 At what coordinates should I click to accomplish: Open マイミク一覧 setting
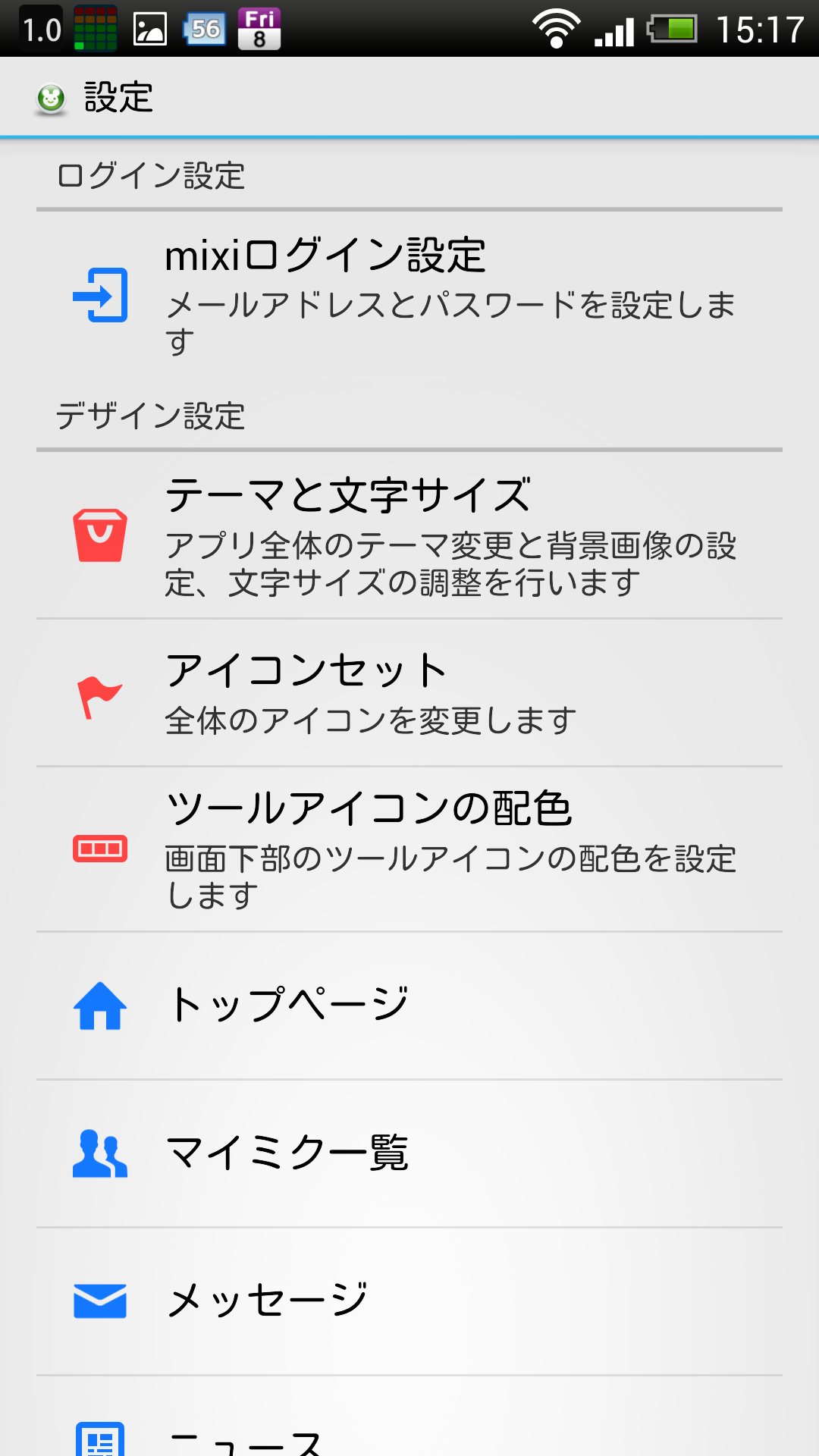coord(409,1153)
